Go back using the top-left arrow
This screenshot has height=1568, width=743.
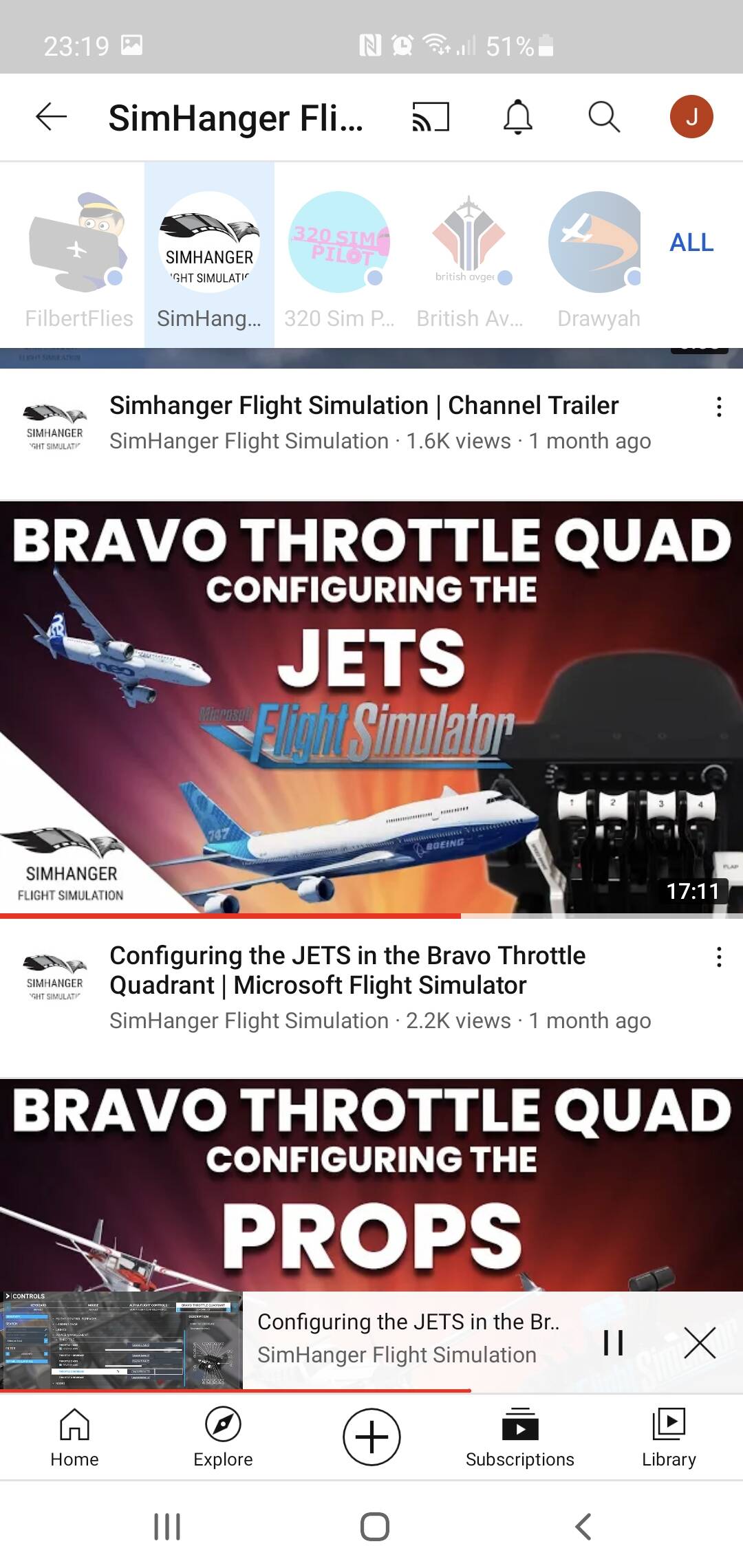click(51, 117)
